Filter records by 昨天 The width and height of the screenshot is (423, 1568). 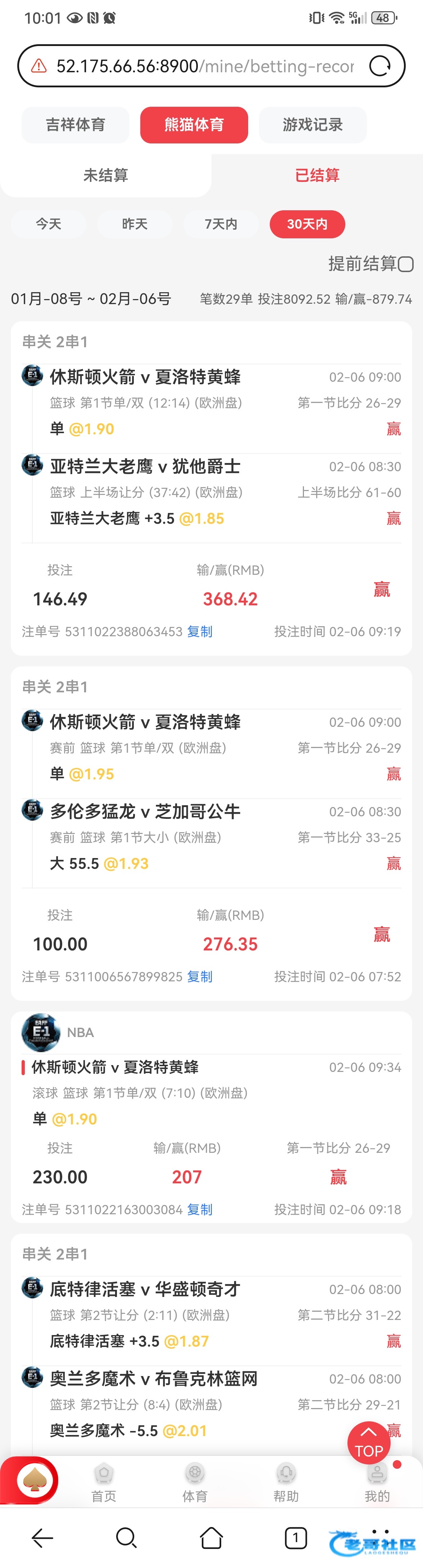[135, 224]
